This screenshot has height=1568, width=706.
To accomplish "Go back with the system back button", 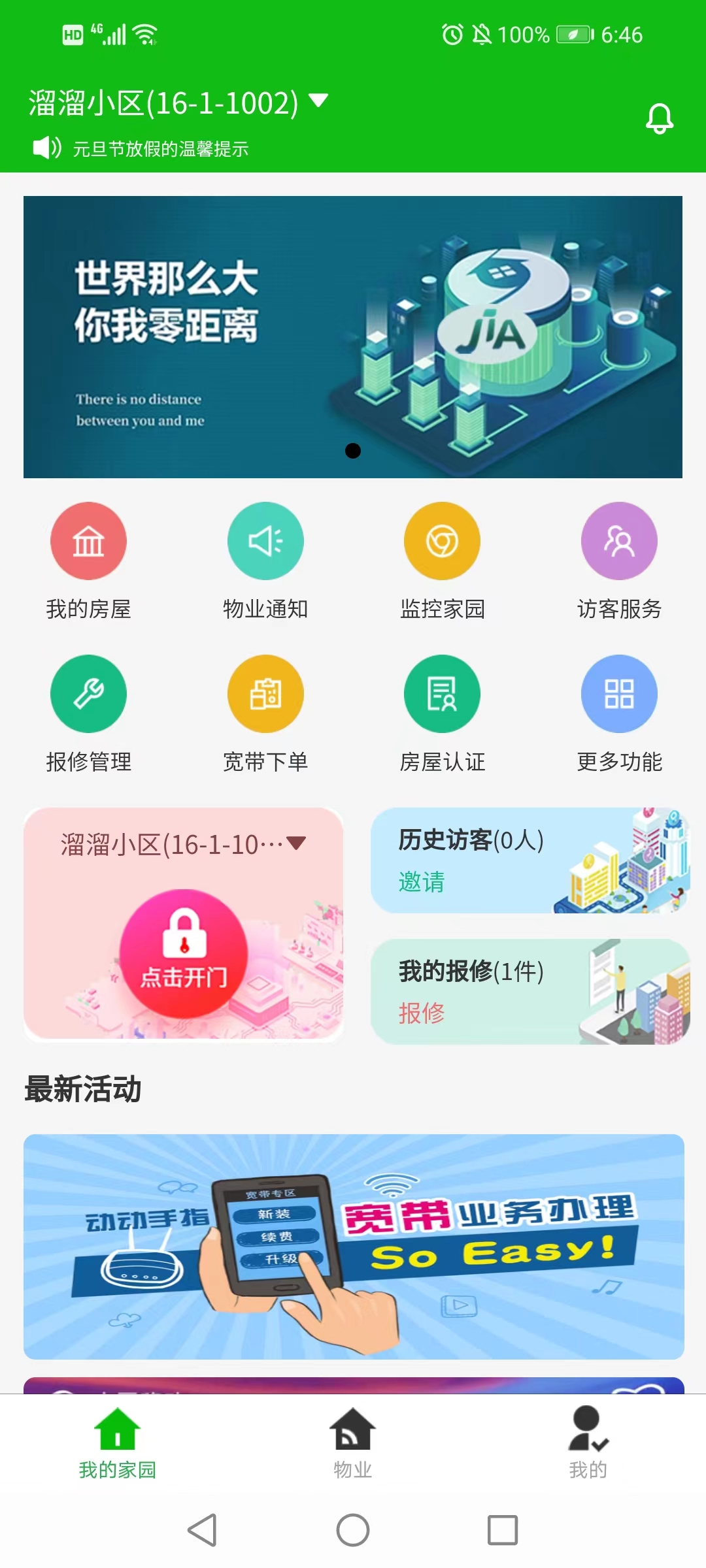I will click(x=203, y=1530).
